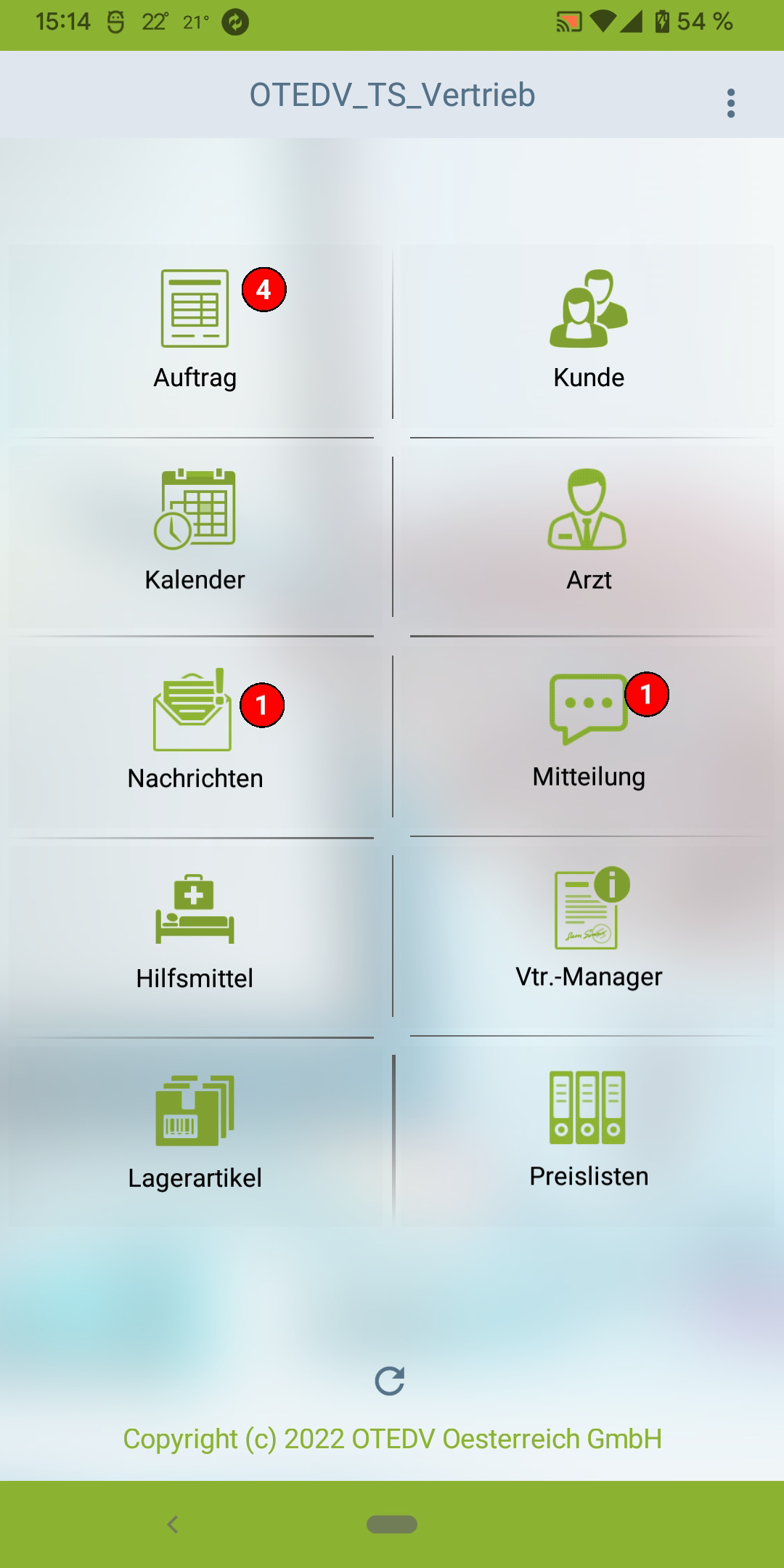The image size is (784, 1568).
Task: Go back using the system back arrow
Action: 173,1524
